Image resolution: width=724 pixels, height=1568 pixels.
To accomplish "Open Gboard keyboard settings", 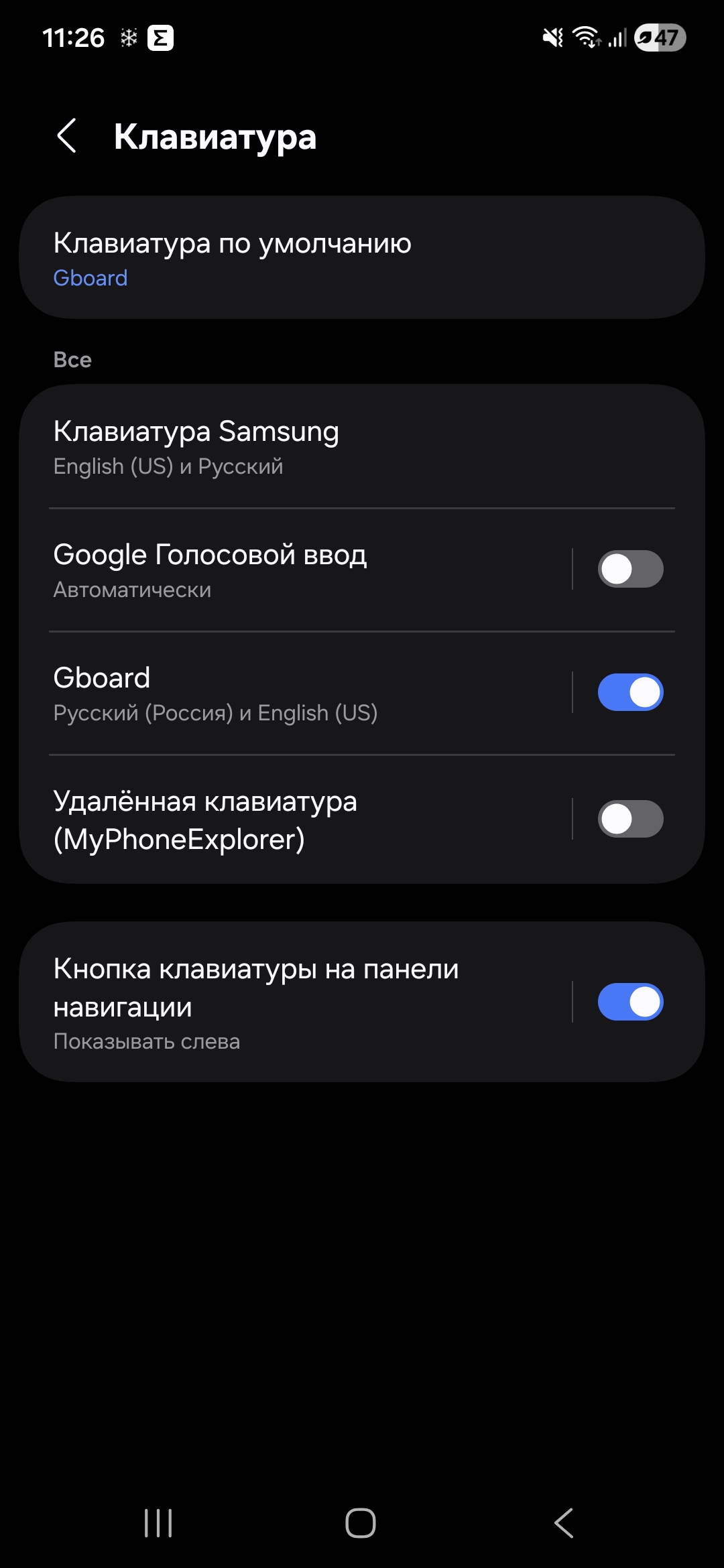I will click(x=302, y=694).
